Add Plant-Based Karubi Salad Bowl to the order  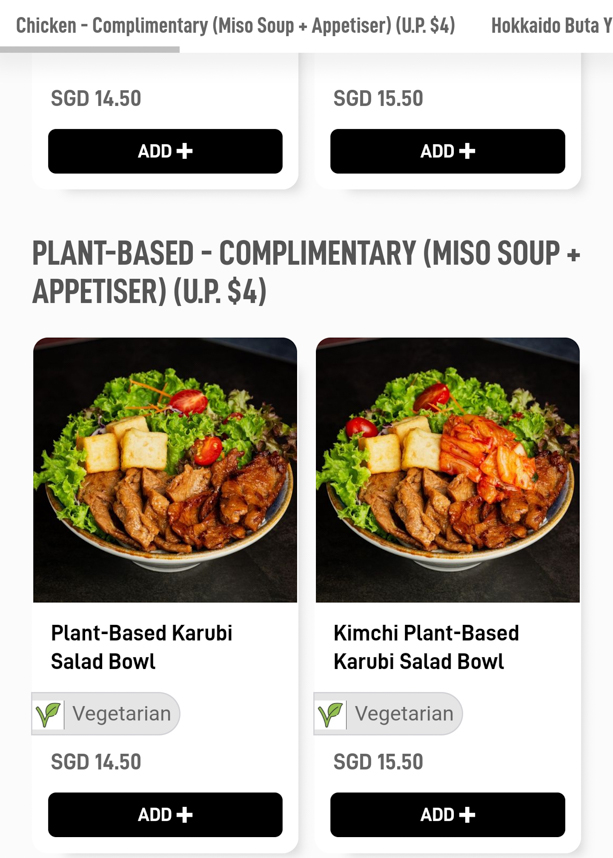tap(165, 815)
